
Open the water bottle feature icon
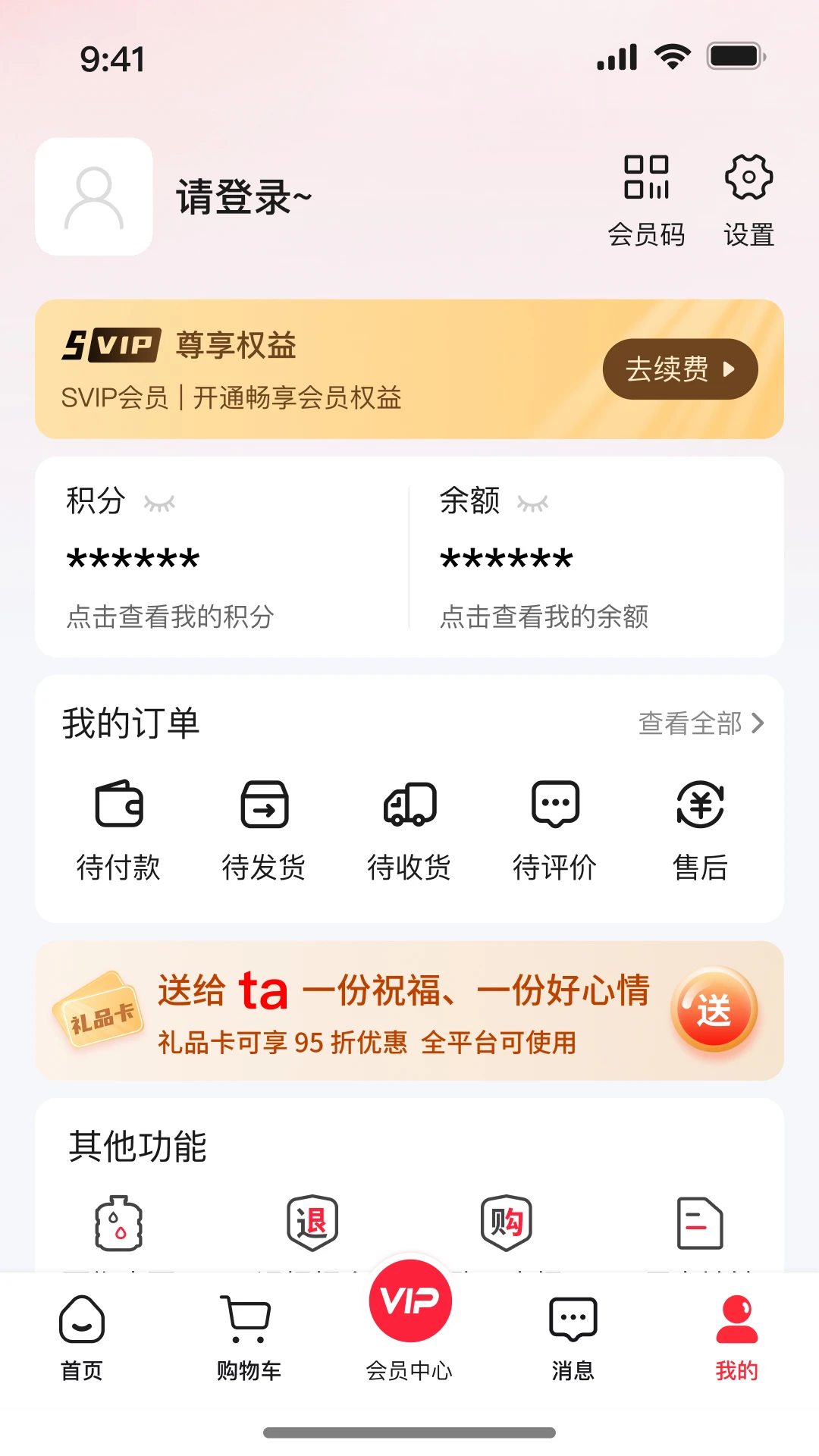[x=119, y=1222]
